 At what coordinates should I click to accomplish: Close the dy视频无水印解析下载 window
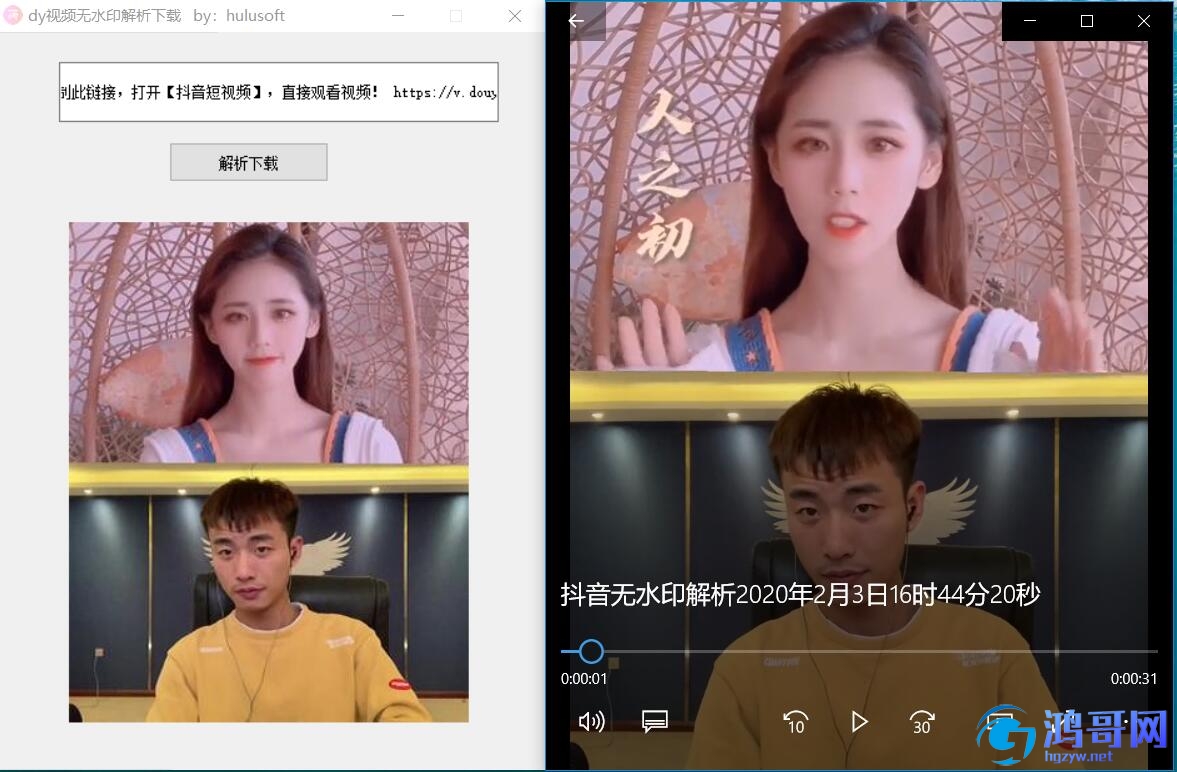(x=514, y=16)
